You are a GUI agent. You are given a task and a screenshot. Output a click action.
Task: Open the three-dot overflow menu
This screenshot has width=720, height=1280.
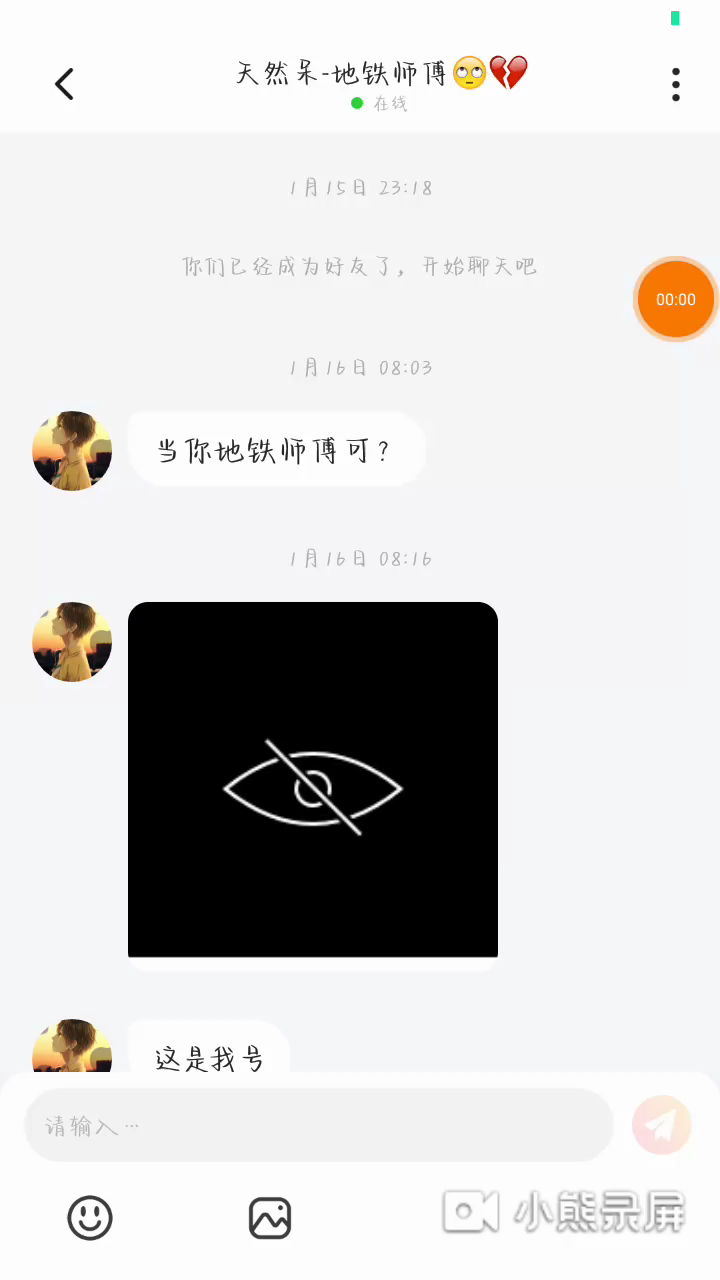(x=676, y=85)
